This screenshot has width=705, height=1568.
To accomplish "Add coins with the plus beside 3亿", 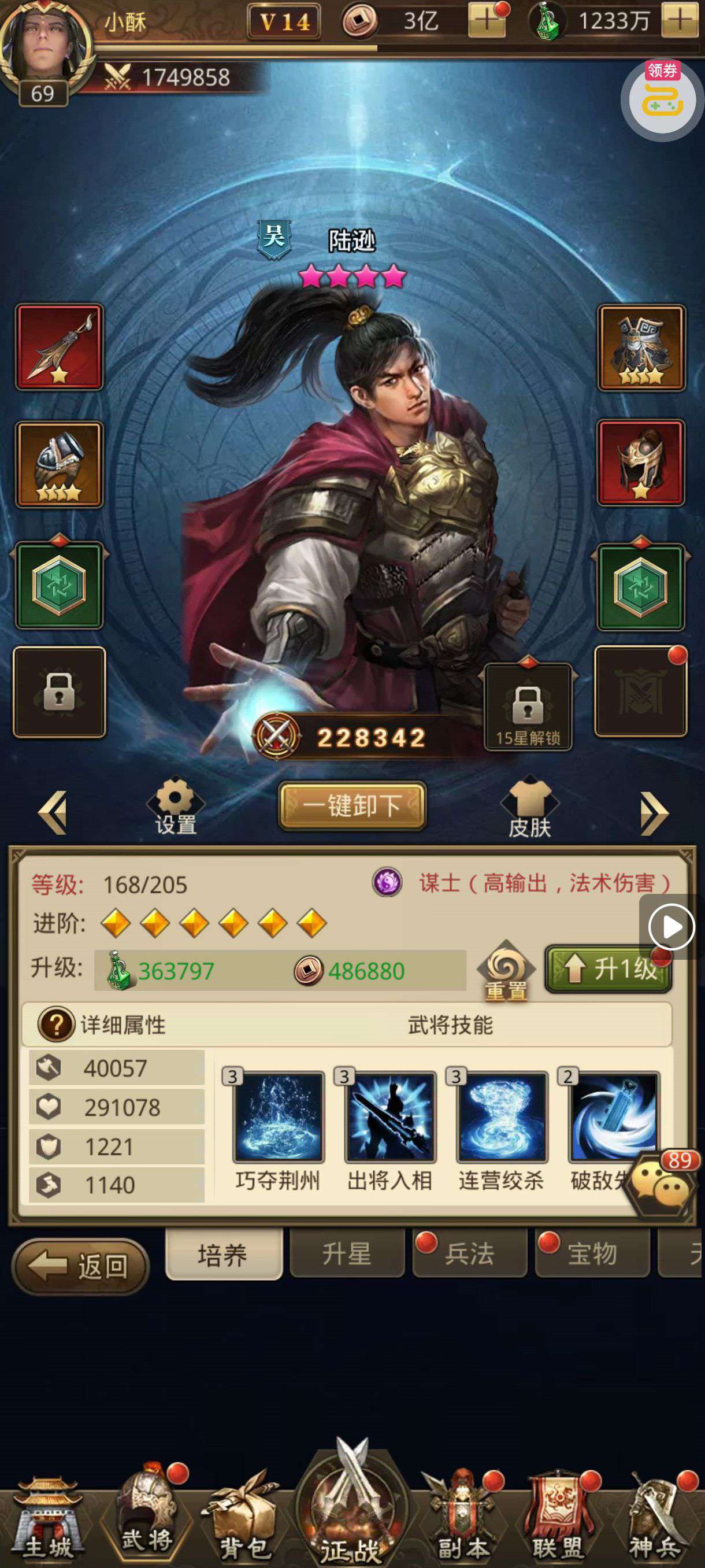I will point(486,21).
